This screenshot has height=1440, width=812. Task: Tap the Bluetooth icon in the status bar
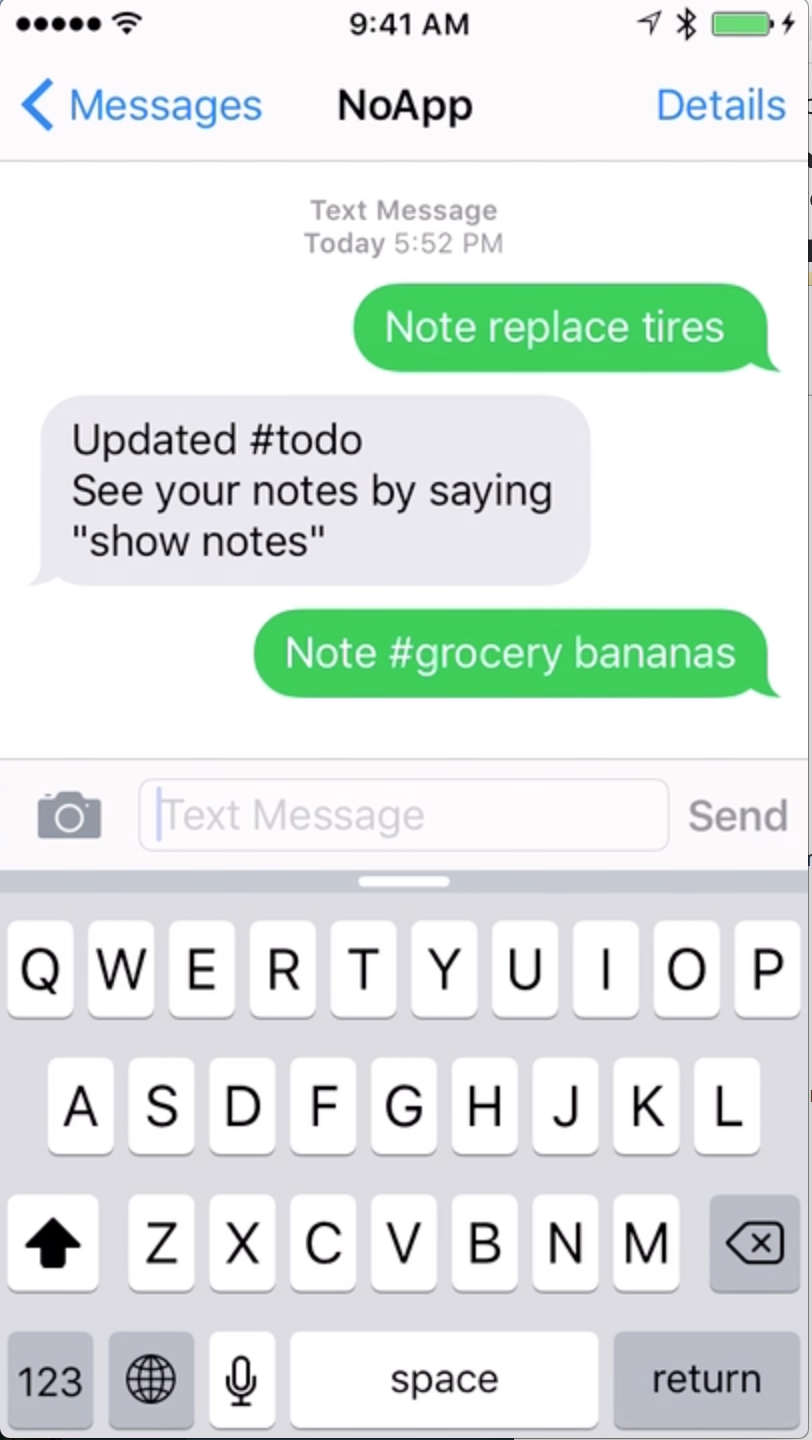685,24
